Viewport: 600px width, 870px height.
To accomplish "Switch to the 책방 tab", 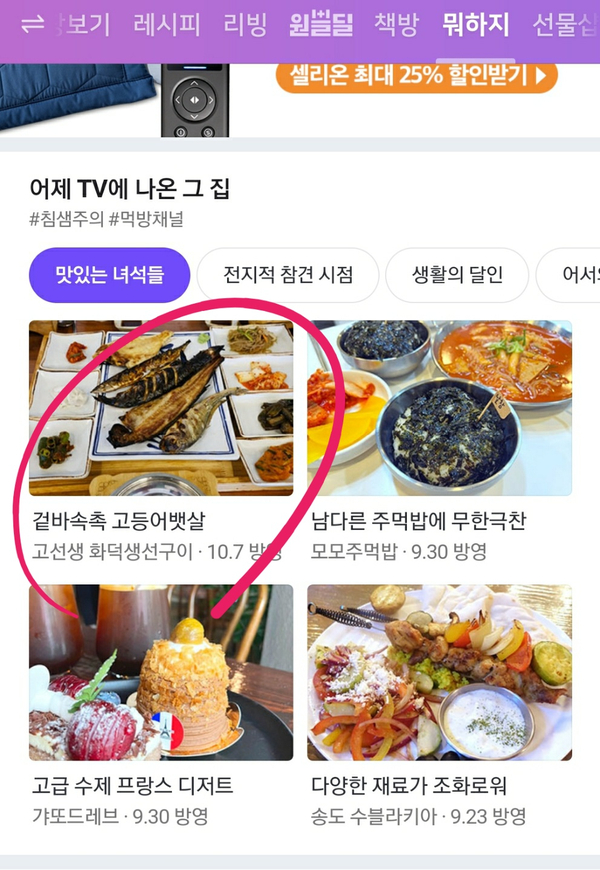I will tap(397, 25).
